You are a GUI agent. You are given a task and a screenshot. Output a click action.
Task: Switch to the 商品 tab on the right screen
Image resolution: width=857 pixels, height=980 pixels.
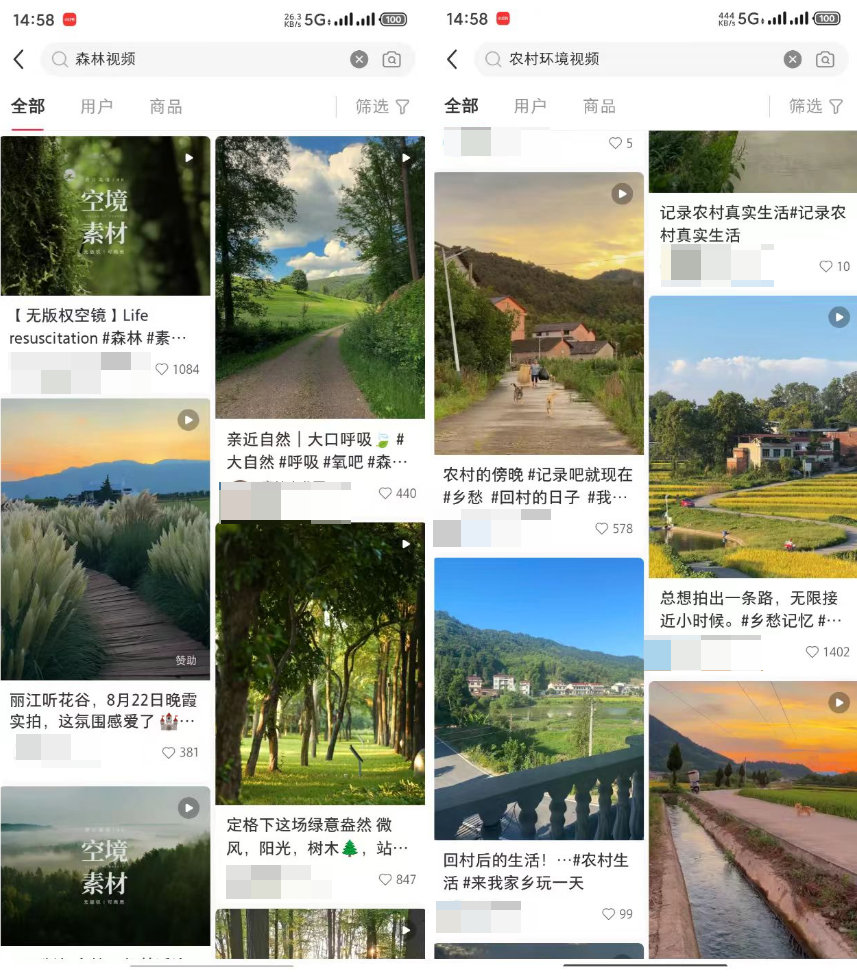point(598,106)
